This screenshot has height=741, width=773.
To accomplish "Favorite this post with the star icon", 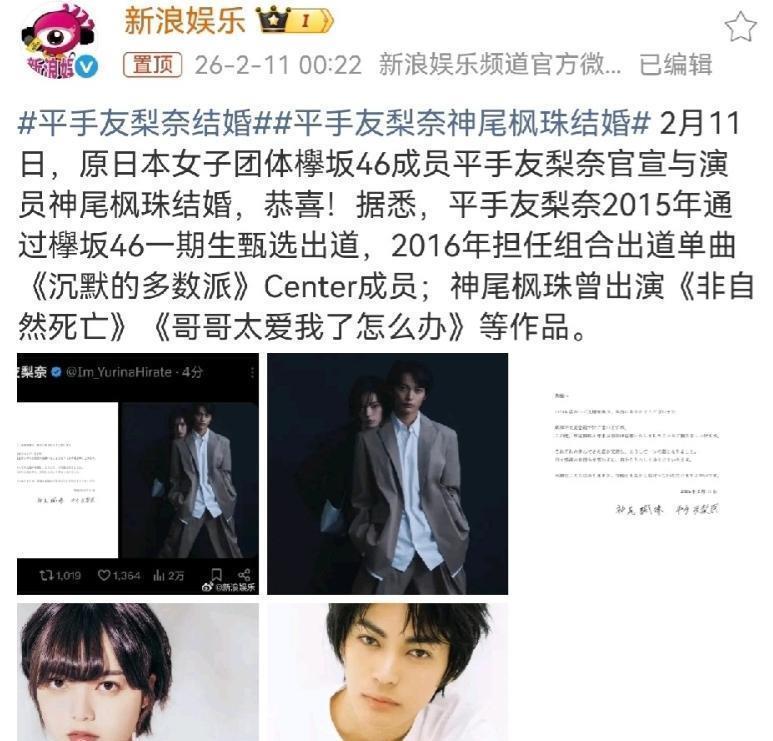I will [740, 27].
